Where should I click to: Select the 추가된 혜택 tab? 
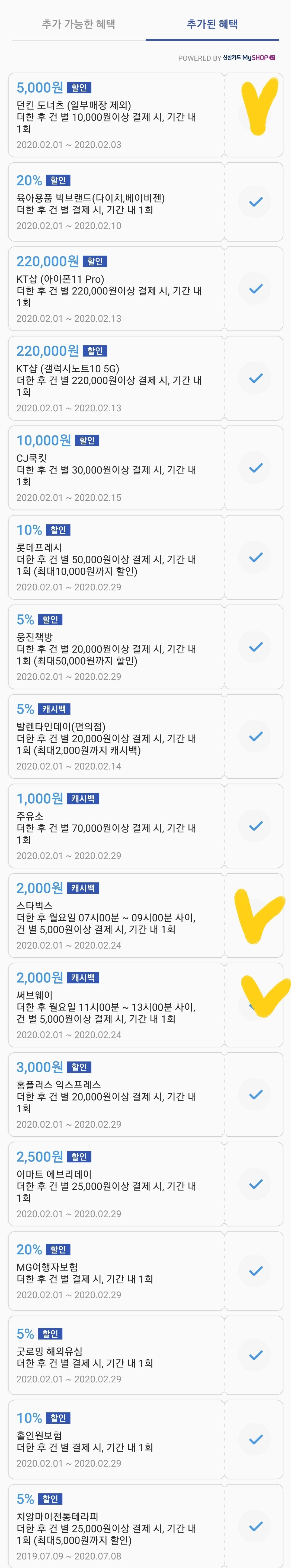click(212, 24)
